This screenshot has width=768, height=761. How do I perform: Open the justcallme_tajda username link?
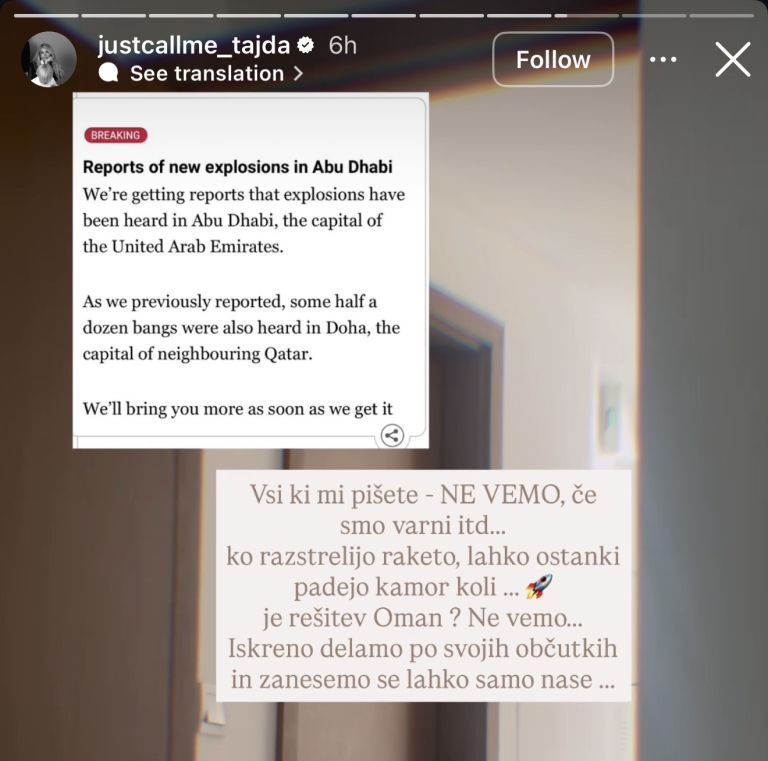tap(191, 45)
